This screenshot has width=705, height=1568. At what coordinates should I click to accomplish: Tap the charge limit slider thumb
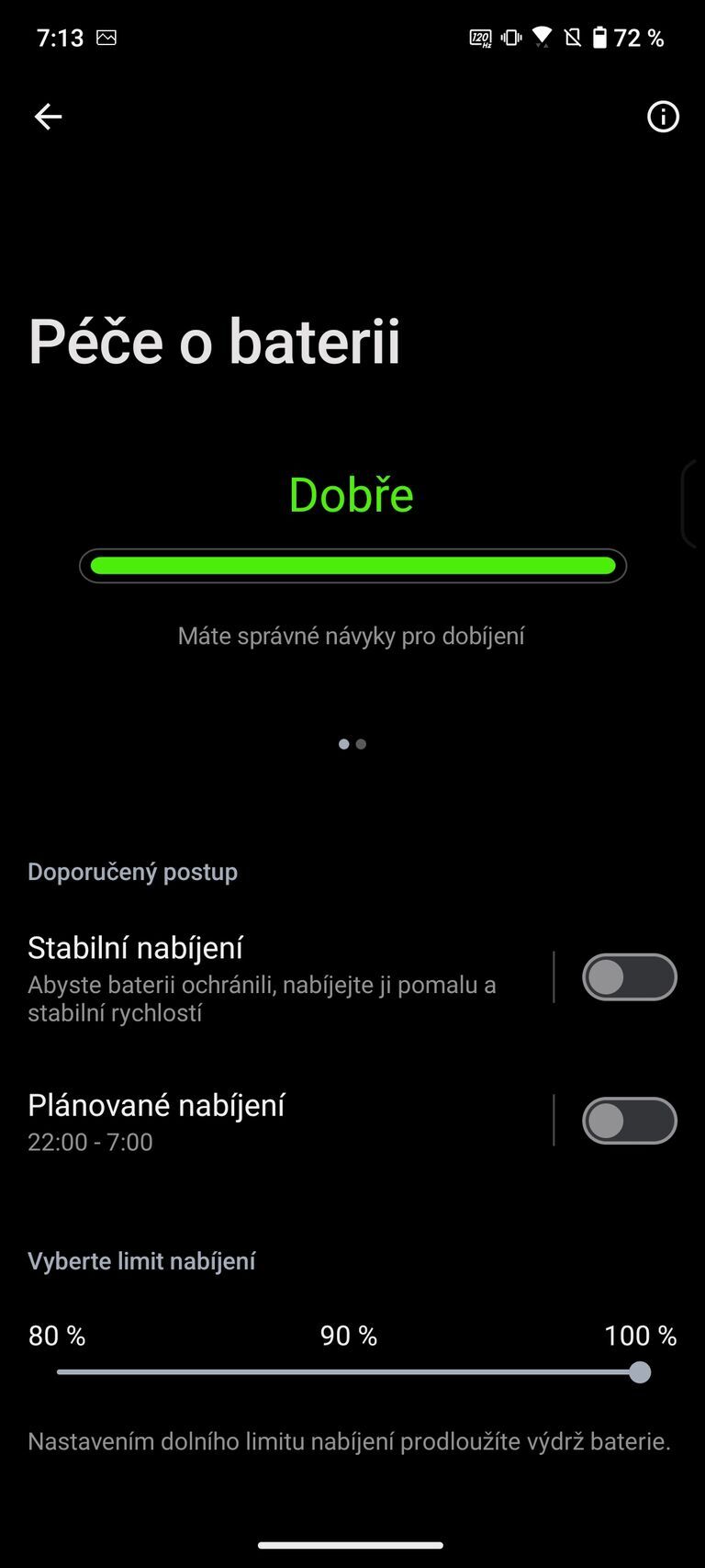tap(642, 1373)
